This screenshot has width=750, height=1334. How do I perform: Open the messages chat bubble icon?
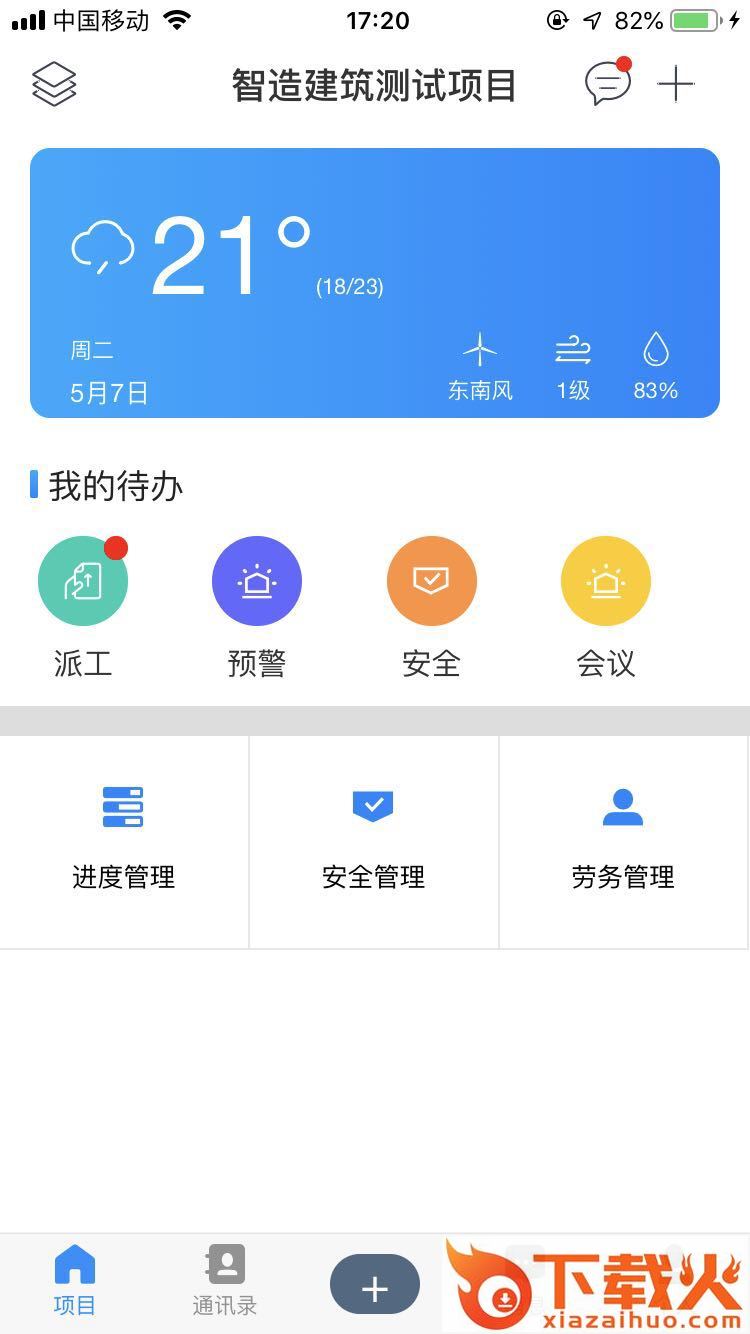(x=607, y=84)
